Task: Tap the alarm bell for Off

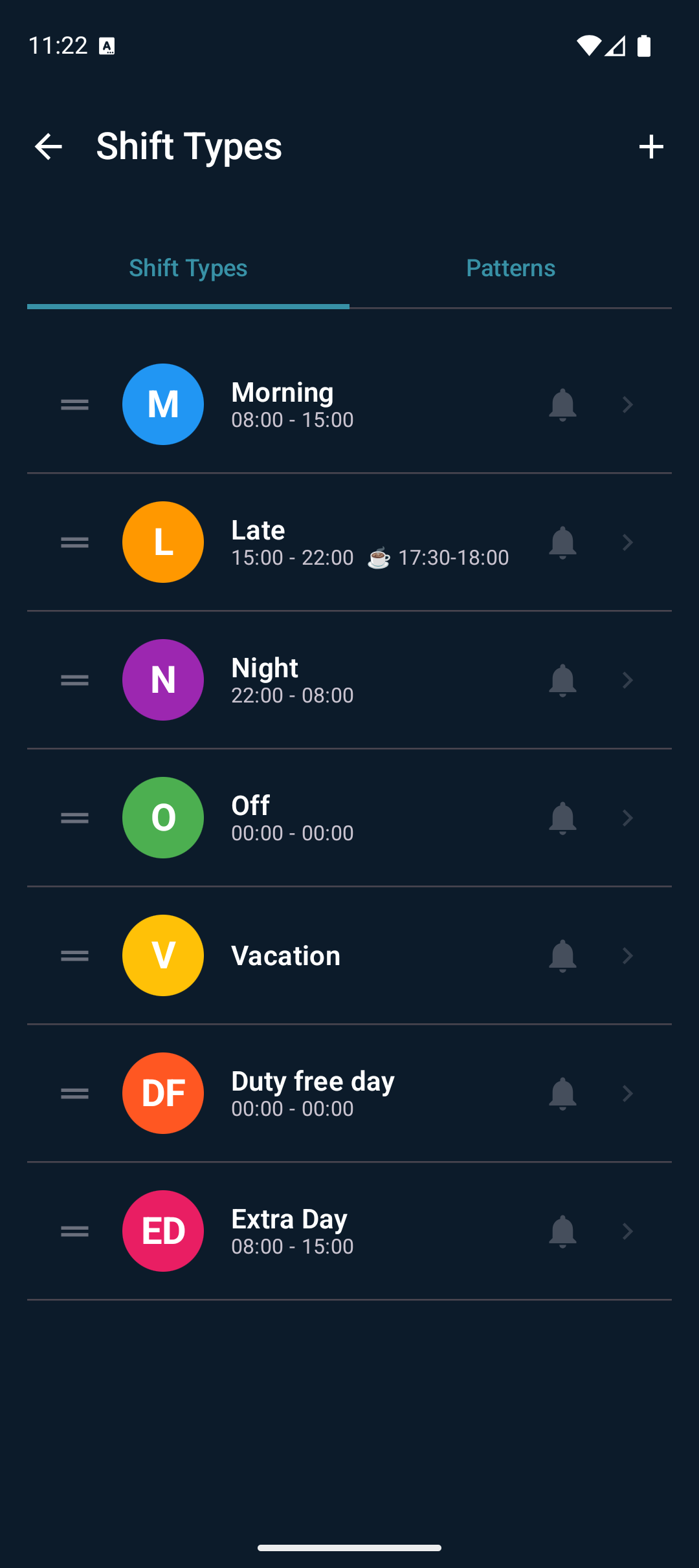Action: (x=562, y=818)
